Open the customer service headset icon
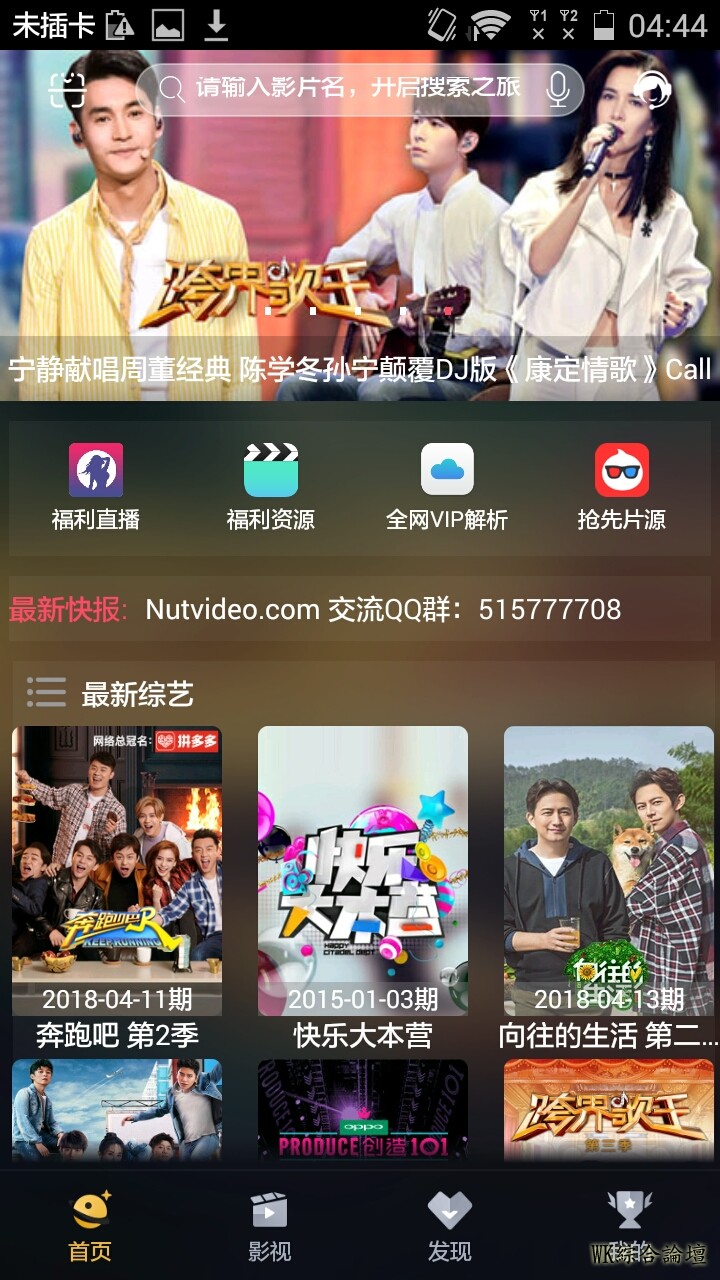Screen dimensions: 720x1280 pos(652,90)
